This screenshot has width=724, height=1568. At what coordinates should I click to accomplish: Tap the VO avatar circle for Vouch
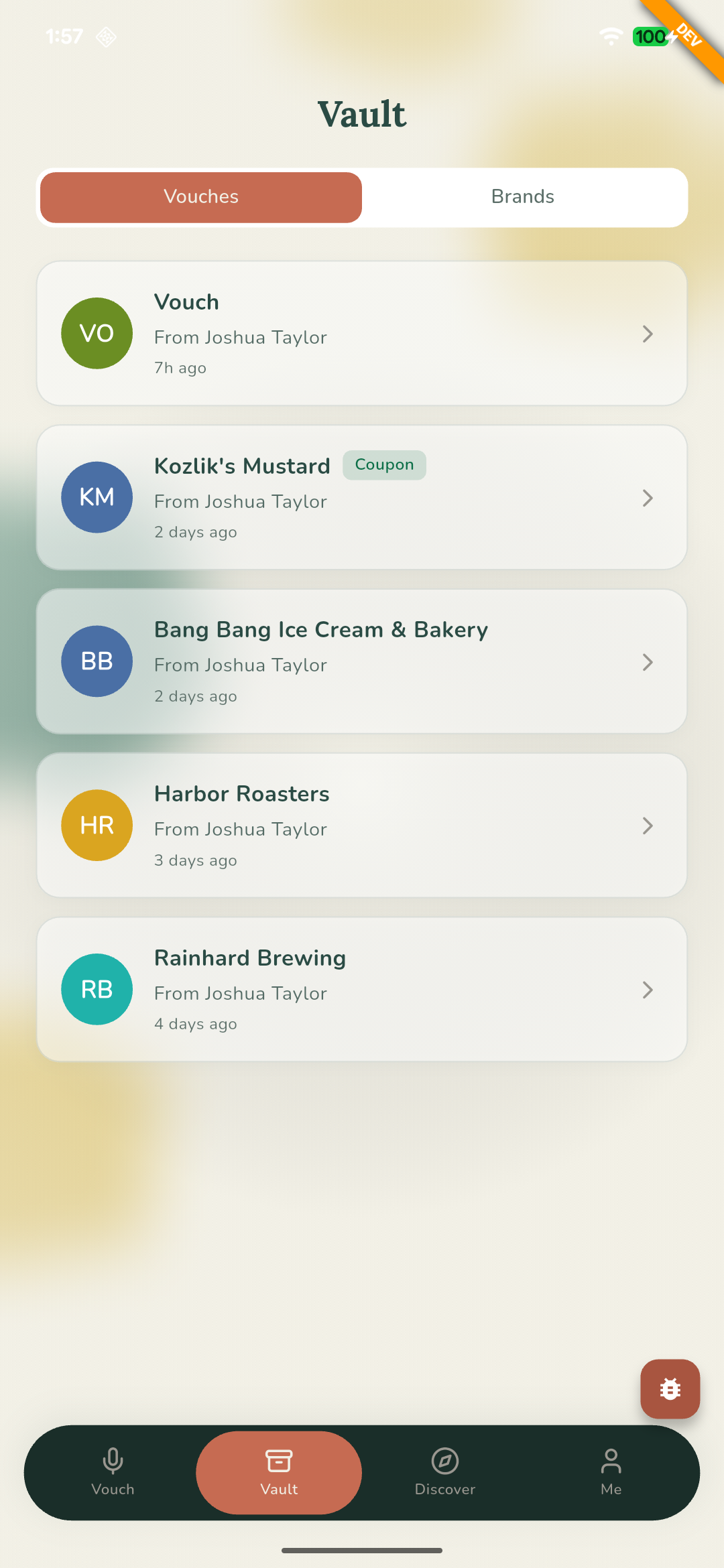(97, 333)
